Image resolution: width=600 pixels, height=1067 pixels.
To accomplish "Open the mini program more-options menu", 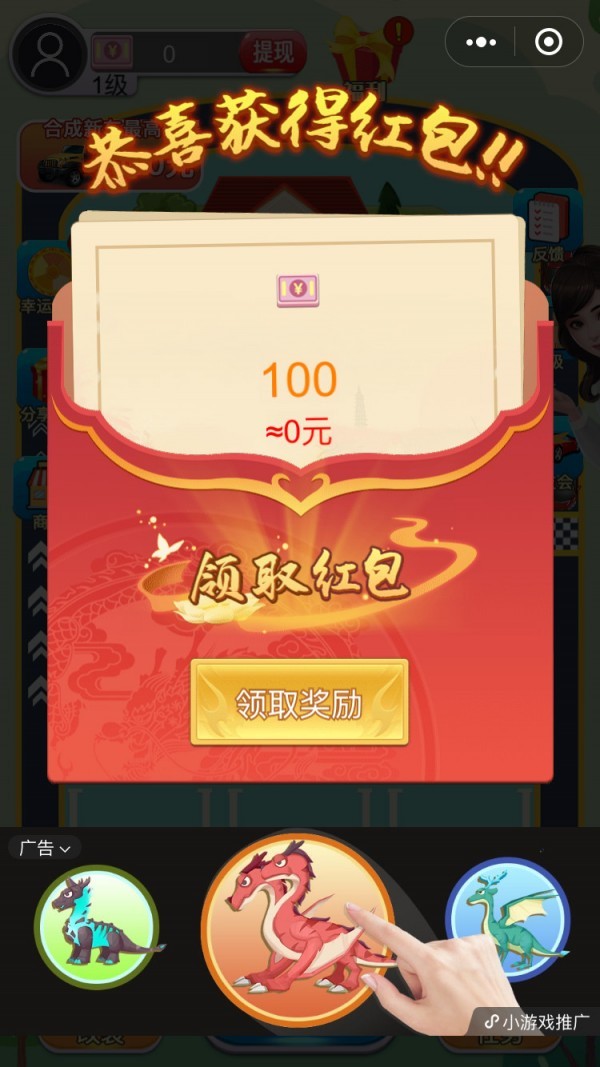I will (x=481, y=42).
